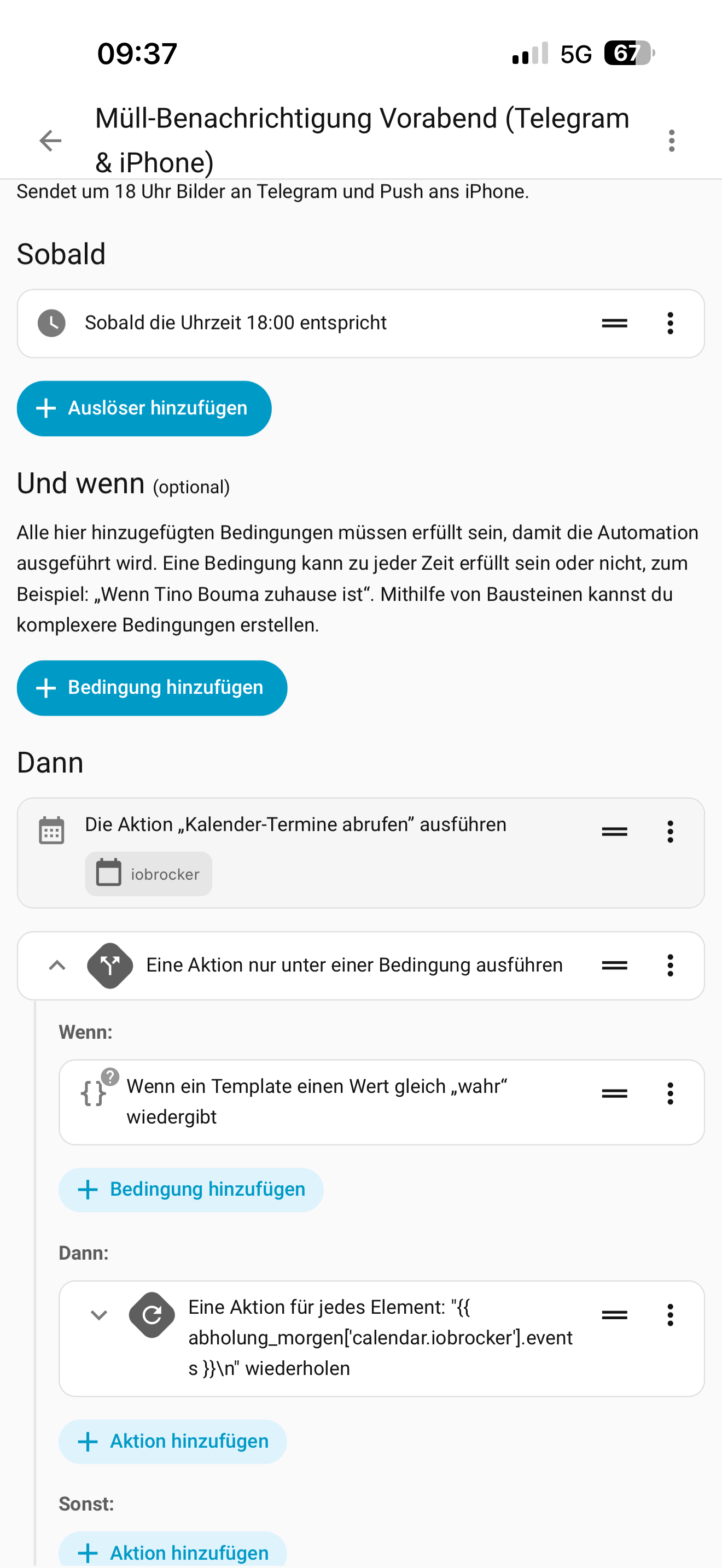The image size is (722, 1568).
Task: Add an action under Sonst block
Action: pyautogui.click(x=173, y=1550)
